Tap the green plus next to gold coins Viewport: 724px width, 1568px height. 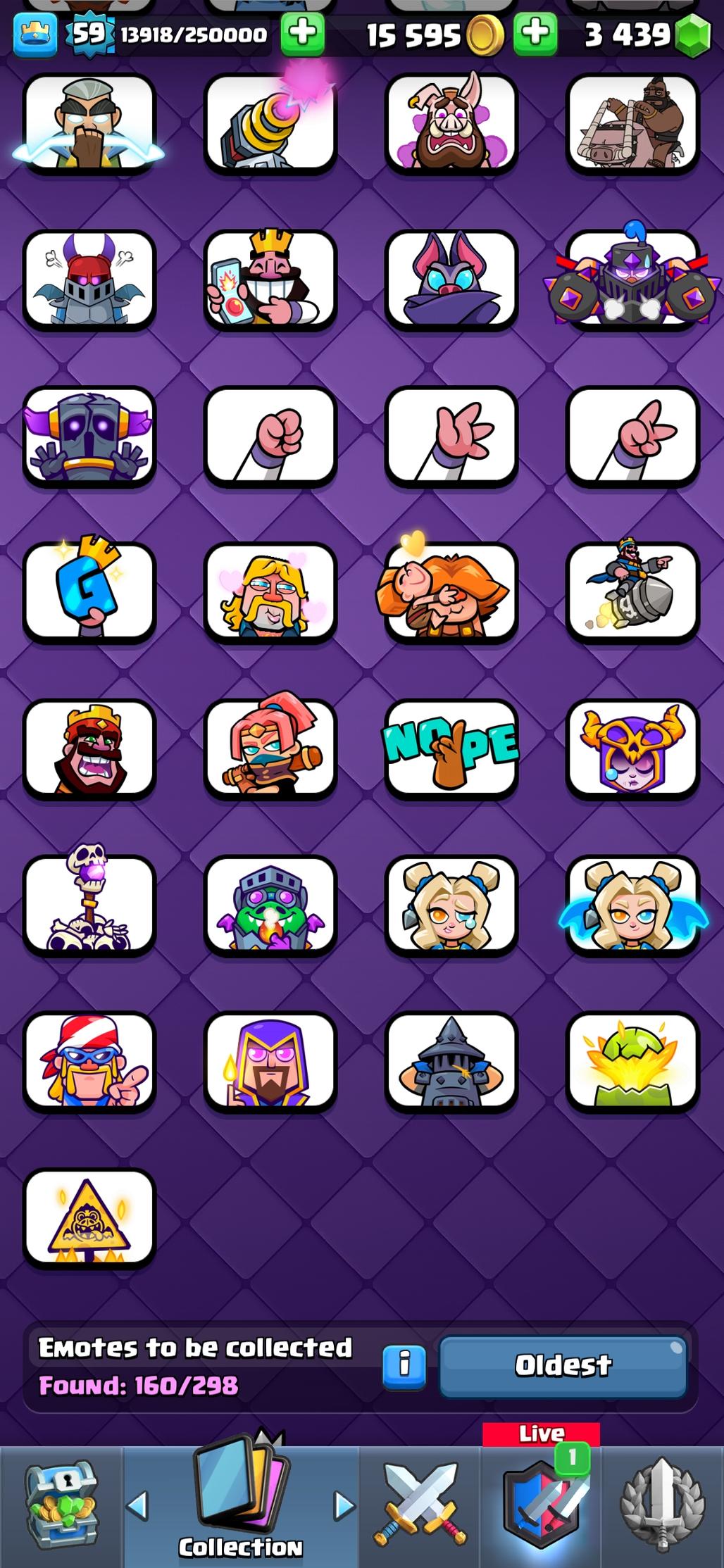coord(535,33)
